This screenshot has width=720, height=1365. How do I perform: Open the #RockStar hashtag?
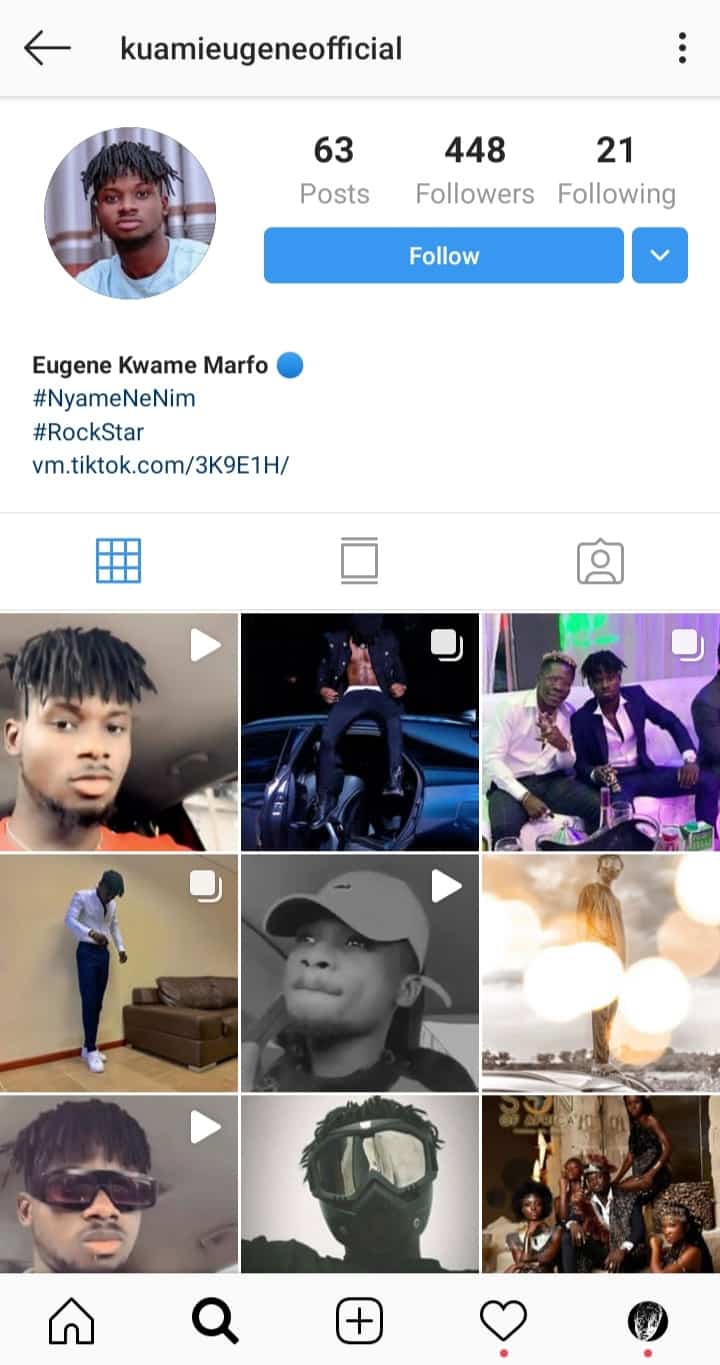tap(88, 432)
